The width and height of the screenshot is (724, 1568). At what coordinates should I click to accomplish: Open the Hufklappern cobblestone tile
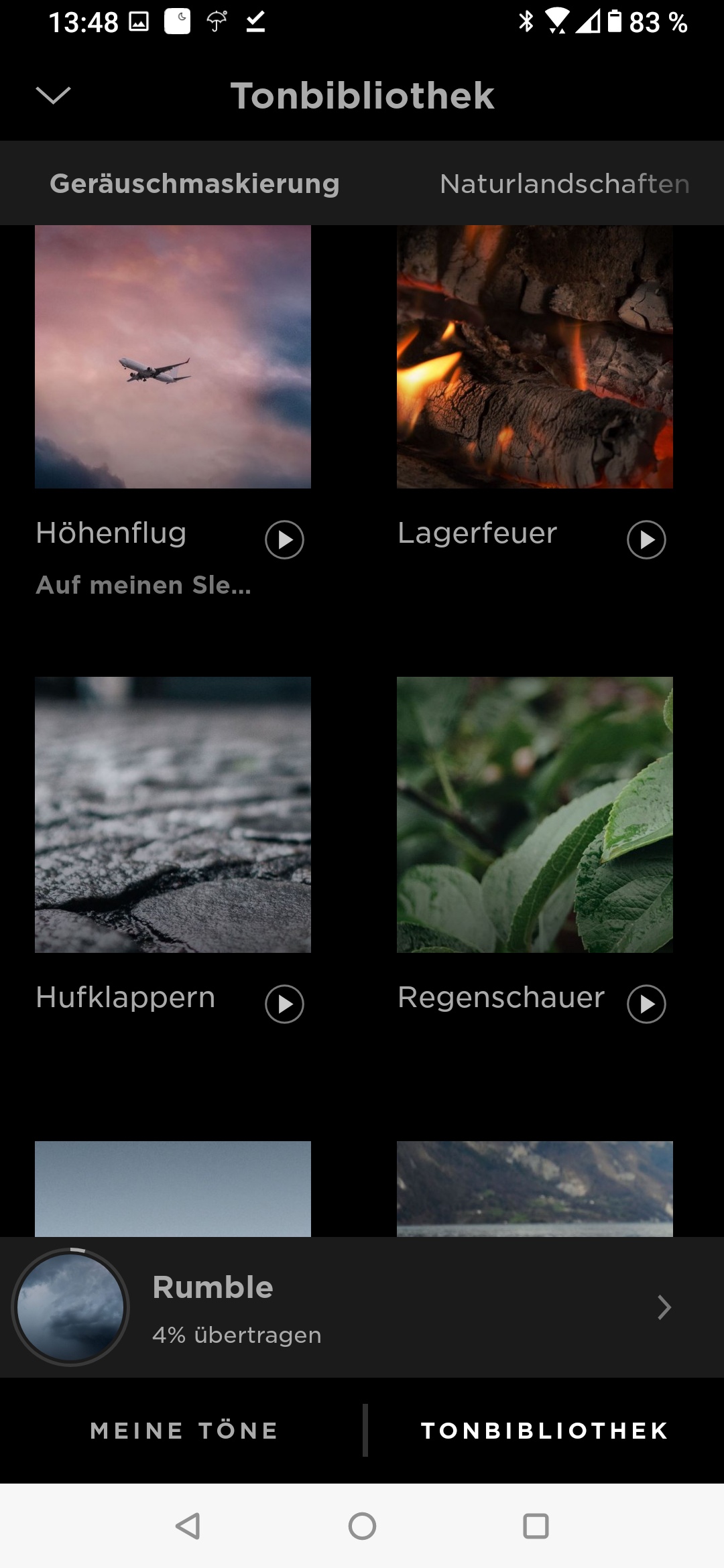173,815
